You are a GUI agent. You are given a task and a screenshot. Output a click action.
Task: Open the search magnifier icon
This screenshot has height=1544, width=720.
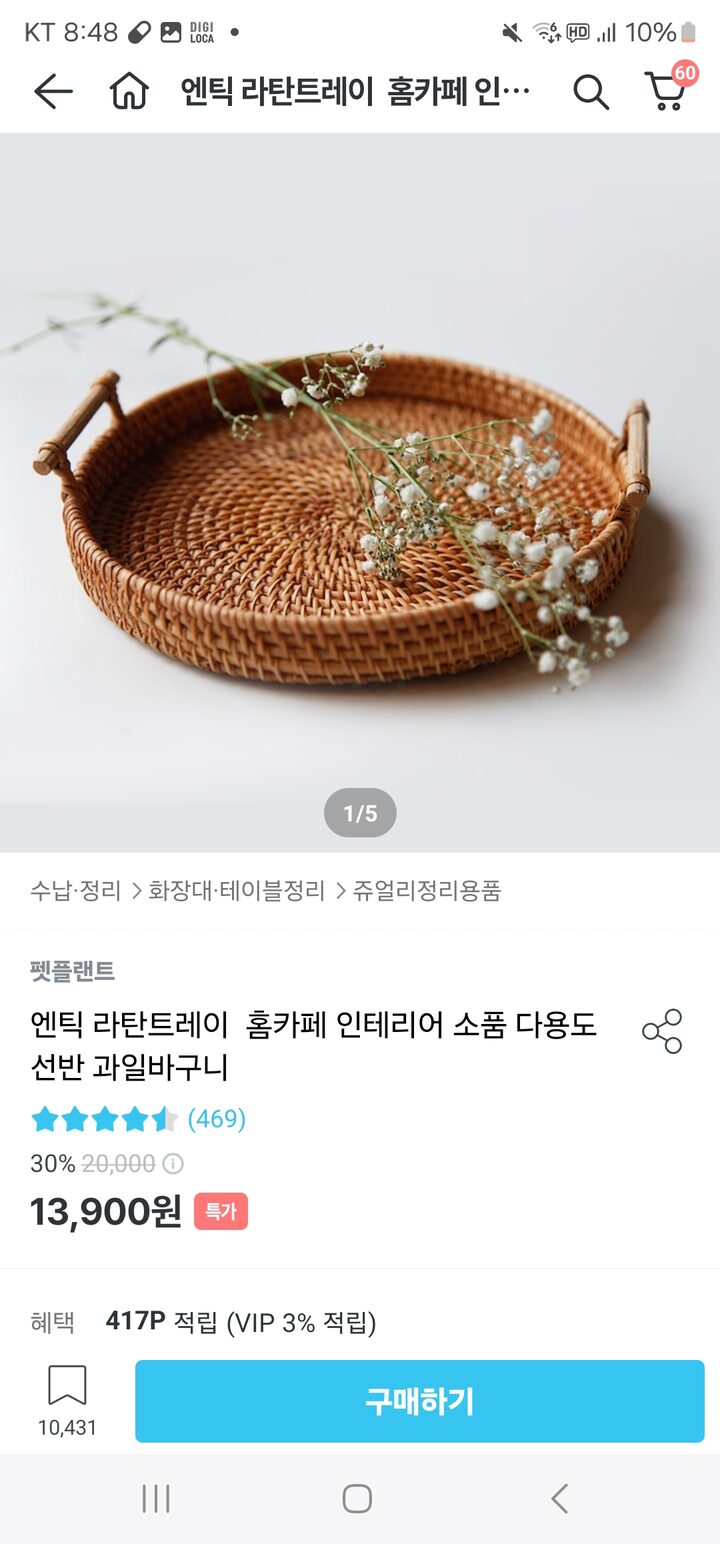[x=590, y=92]
